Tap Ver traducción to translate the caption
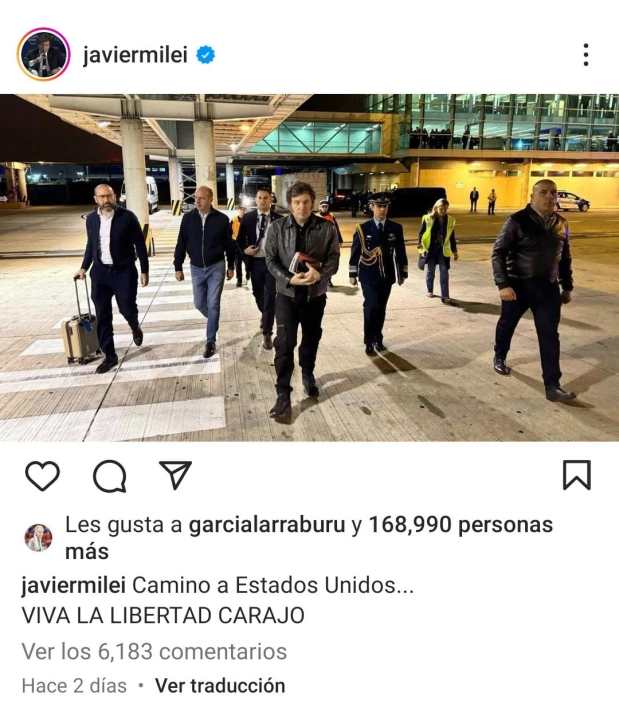This screenshot has height=720, width=619. pyautogui.click(x=220, y=686)
